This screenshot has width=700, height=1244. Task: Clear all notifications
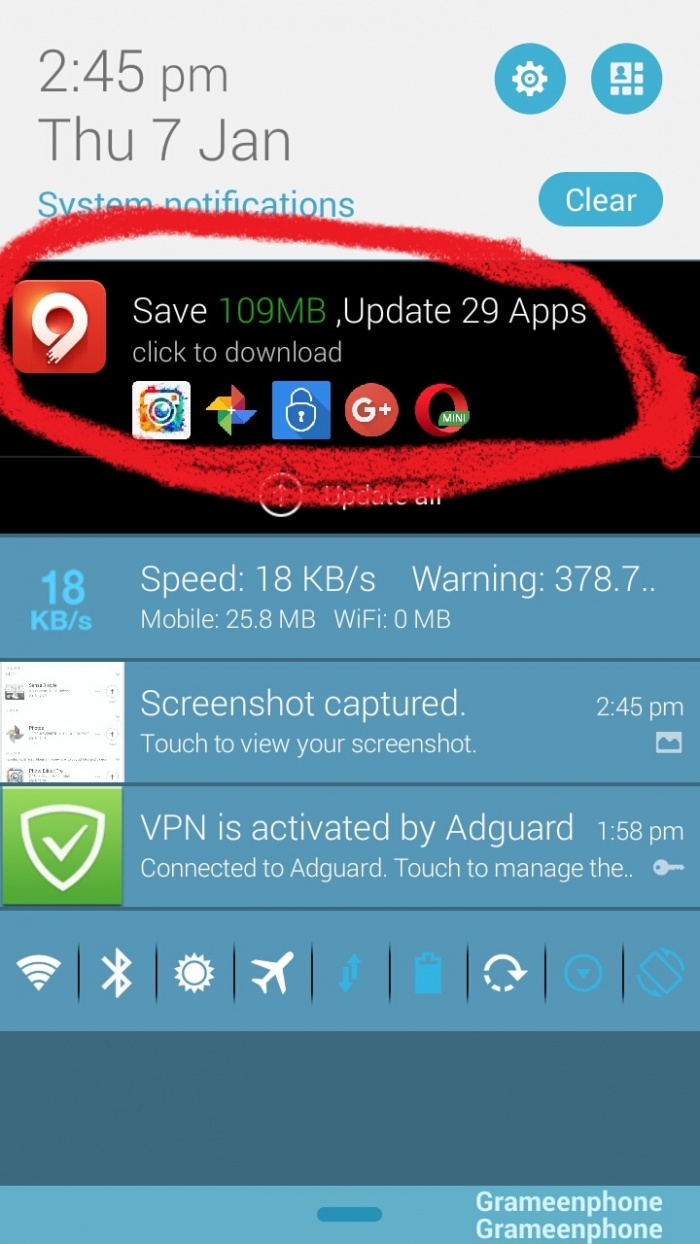point(600,200)
